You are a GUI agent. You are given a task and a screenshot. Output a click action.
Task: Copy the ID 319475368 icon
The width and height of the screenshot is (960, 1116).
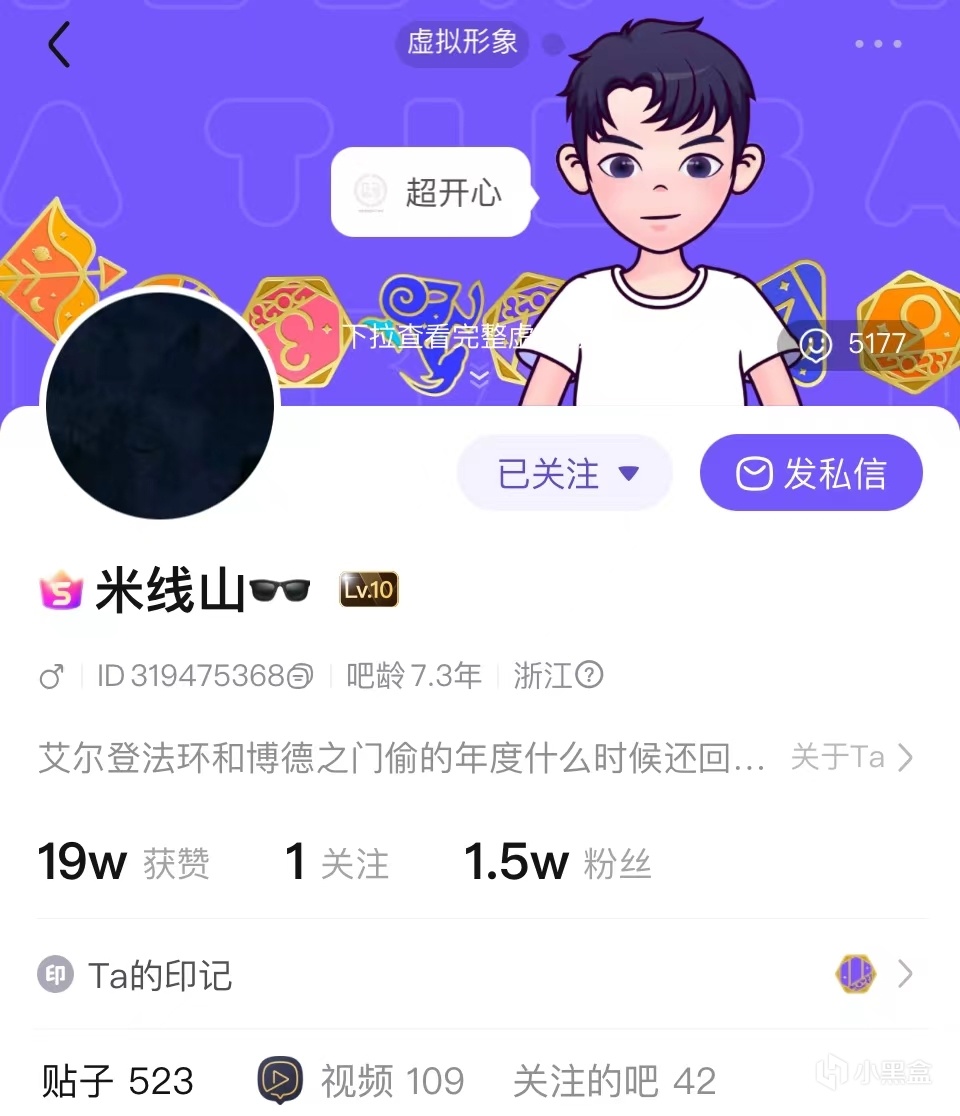(300, 677)
